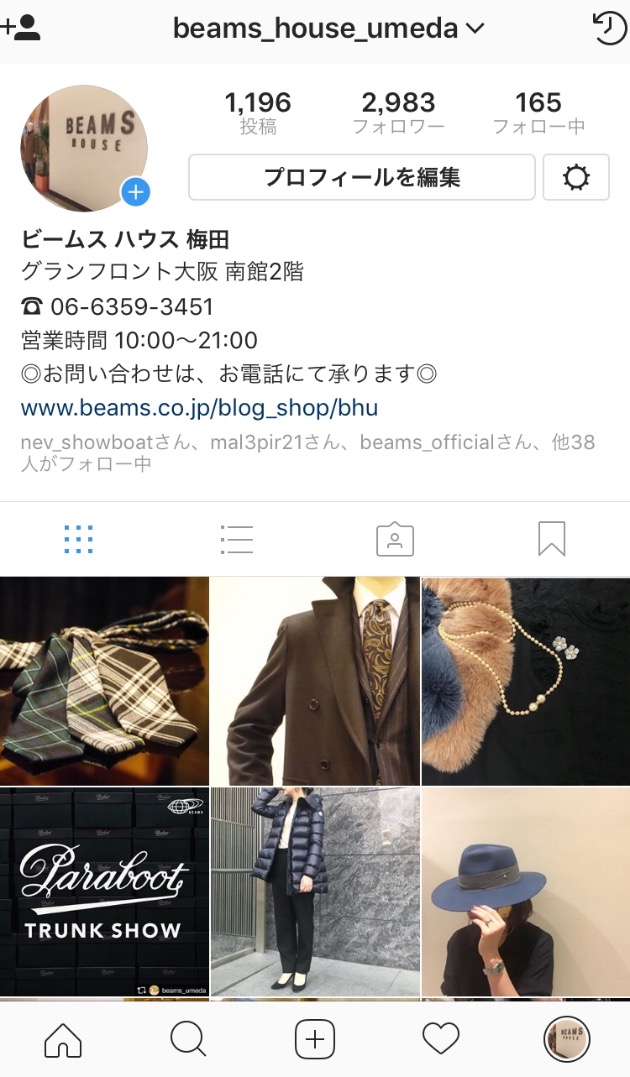The image size is (630, 1077).
Task: Open the plaid bow ties post
Action: tap(104, 680)
